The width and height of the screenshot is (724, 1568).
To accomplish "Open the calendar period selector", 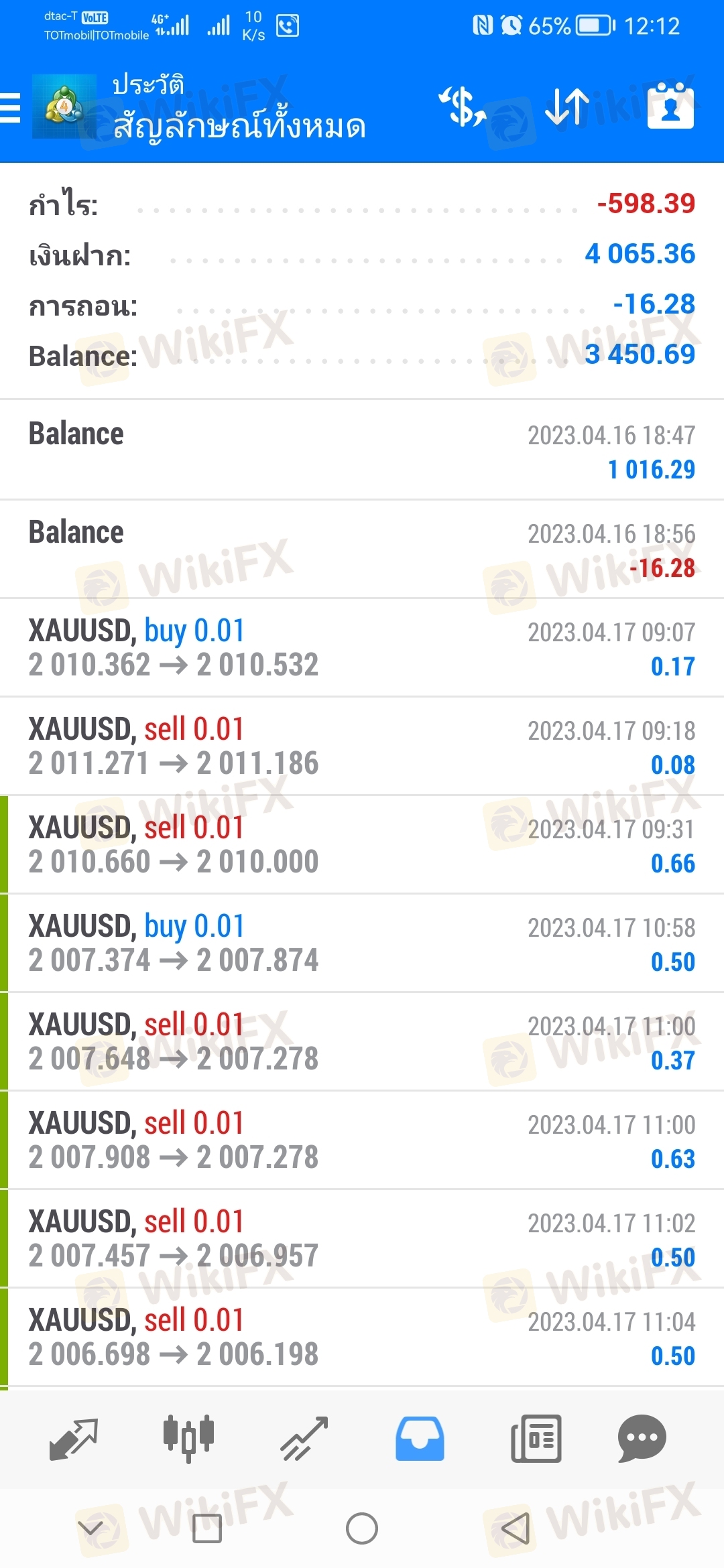I will 670,106.
